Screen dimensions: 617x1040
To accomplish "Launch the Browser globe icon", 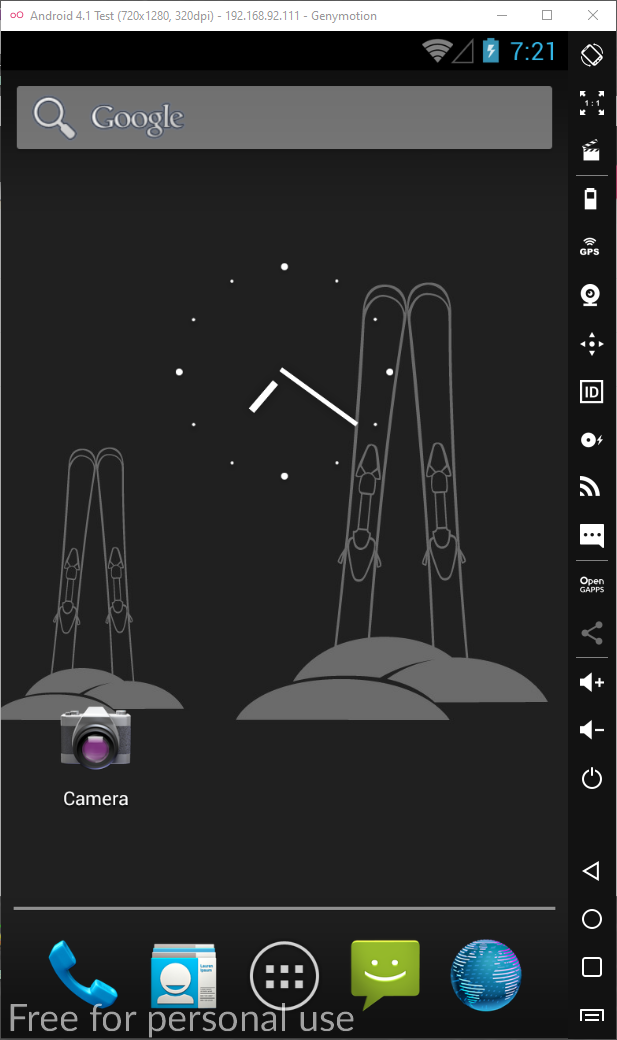I will pyautogui.click(x=486, y=974).
